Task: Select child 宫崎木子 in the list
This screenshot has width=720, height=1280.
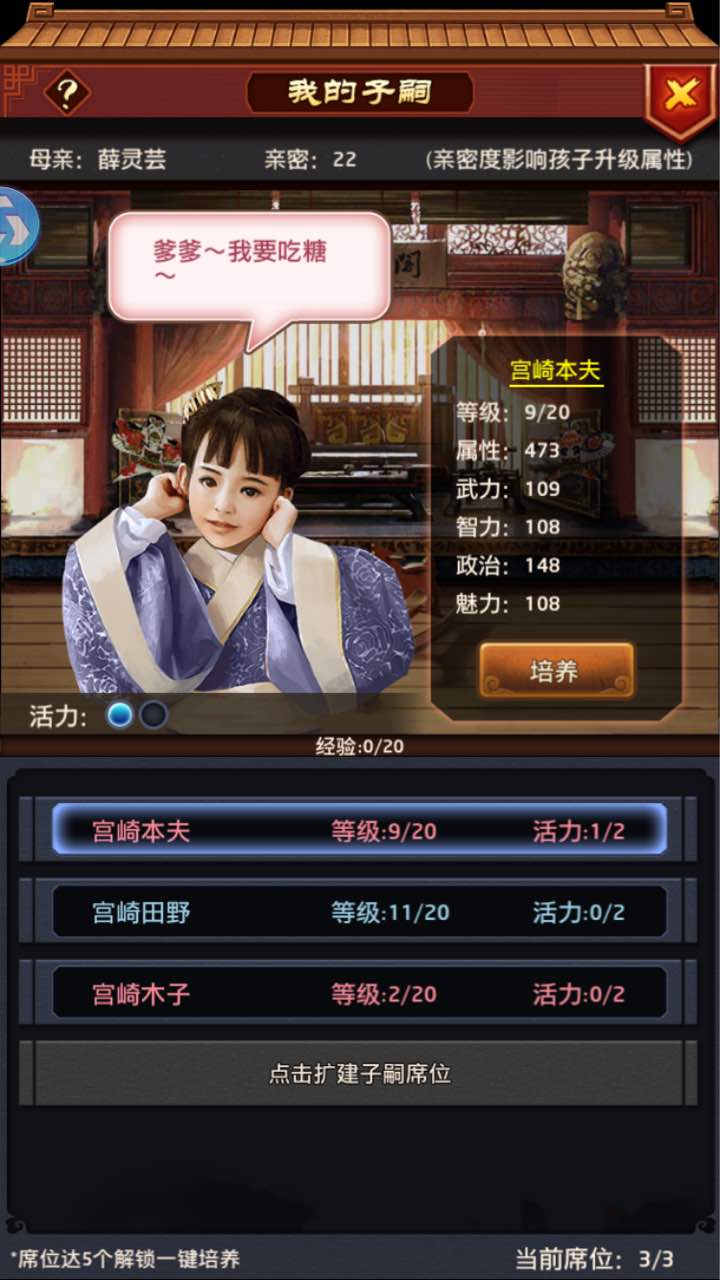Action: pyautogui.click(x=359, y=993)
